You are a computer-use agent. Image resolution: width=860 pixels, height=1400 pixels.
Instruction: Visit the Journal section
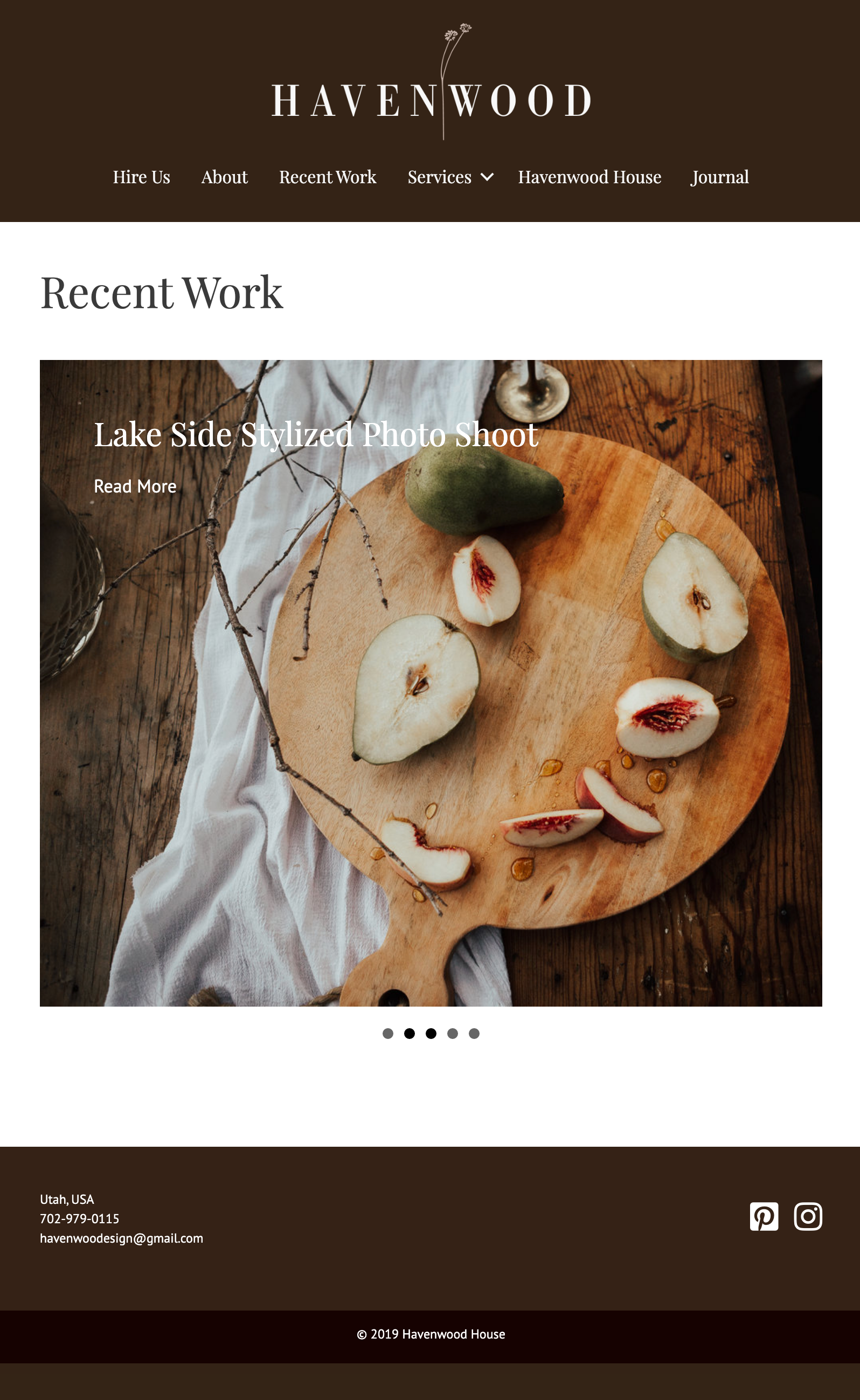719,177
